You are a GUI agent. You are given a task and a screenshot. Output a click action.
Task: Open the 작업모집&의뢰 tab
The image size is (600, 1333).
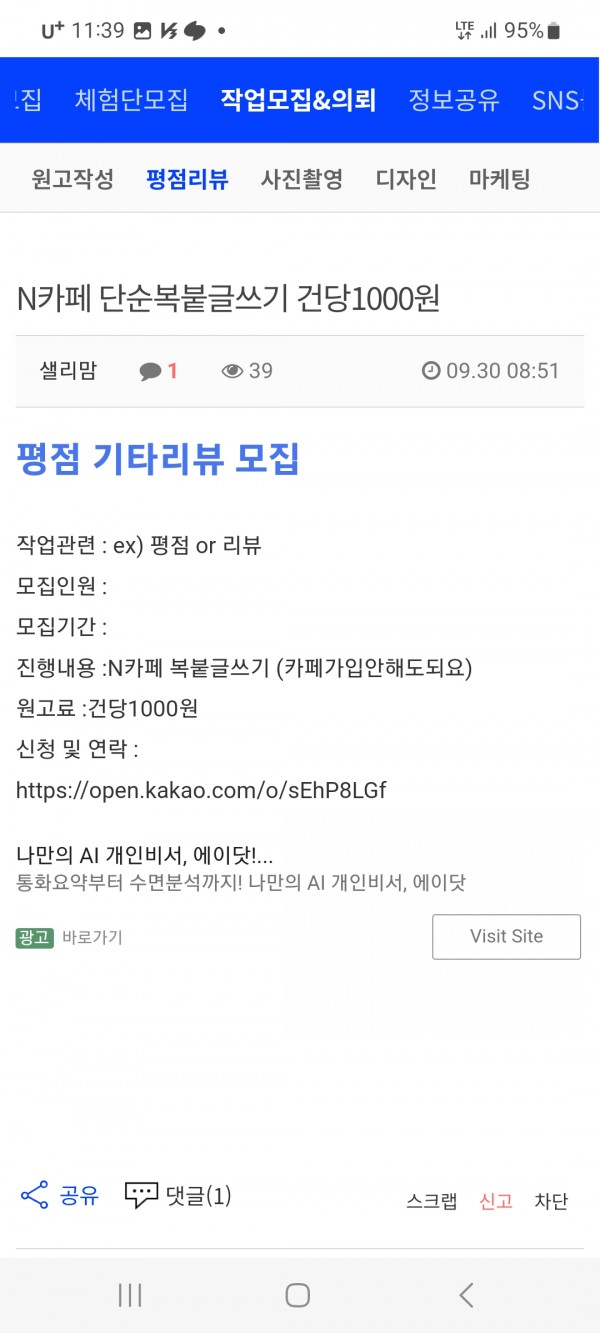point(298,99)
